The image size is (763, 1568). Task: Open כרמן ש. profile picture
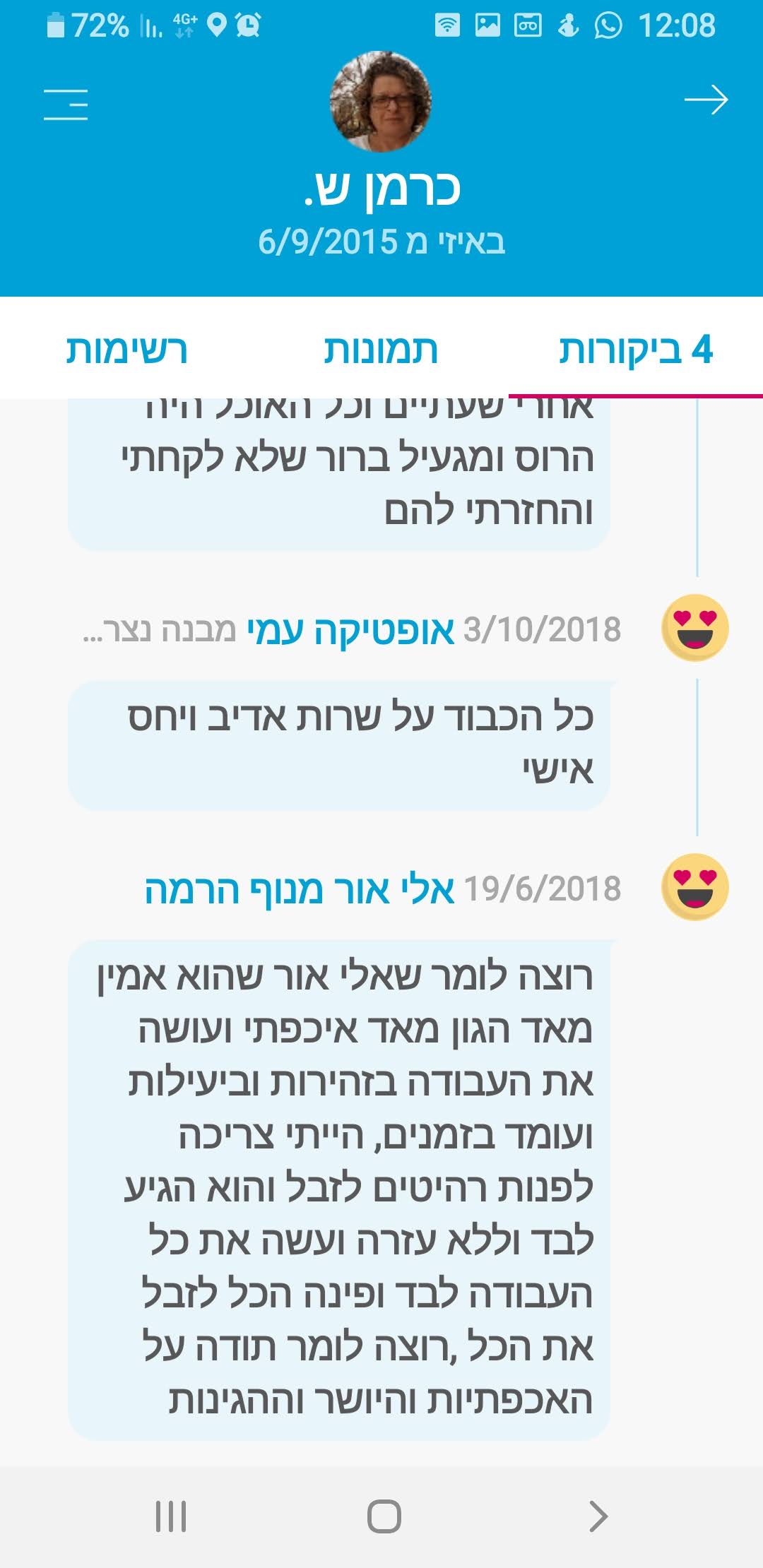[381, 101]
